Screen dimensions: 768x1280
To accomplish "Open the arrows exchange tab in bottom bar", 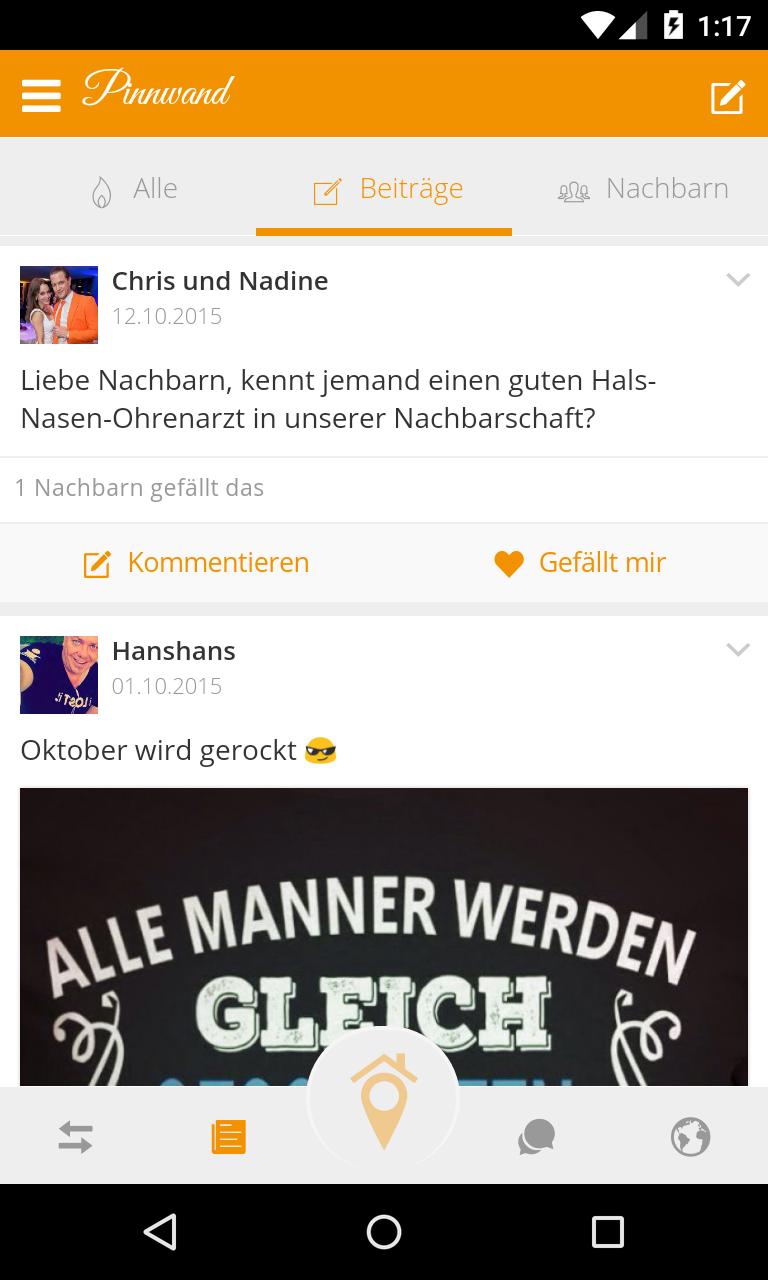I will tap(76, 1137).
